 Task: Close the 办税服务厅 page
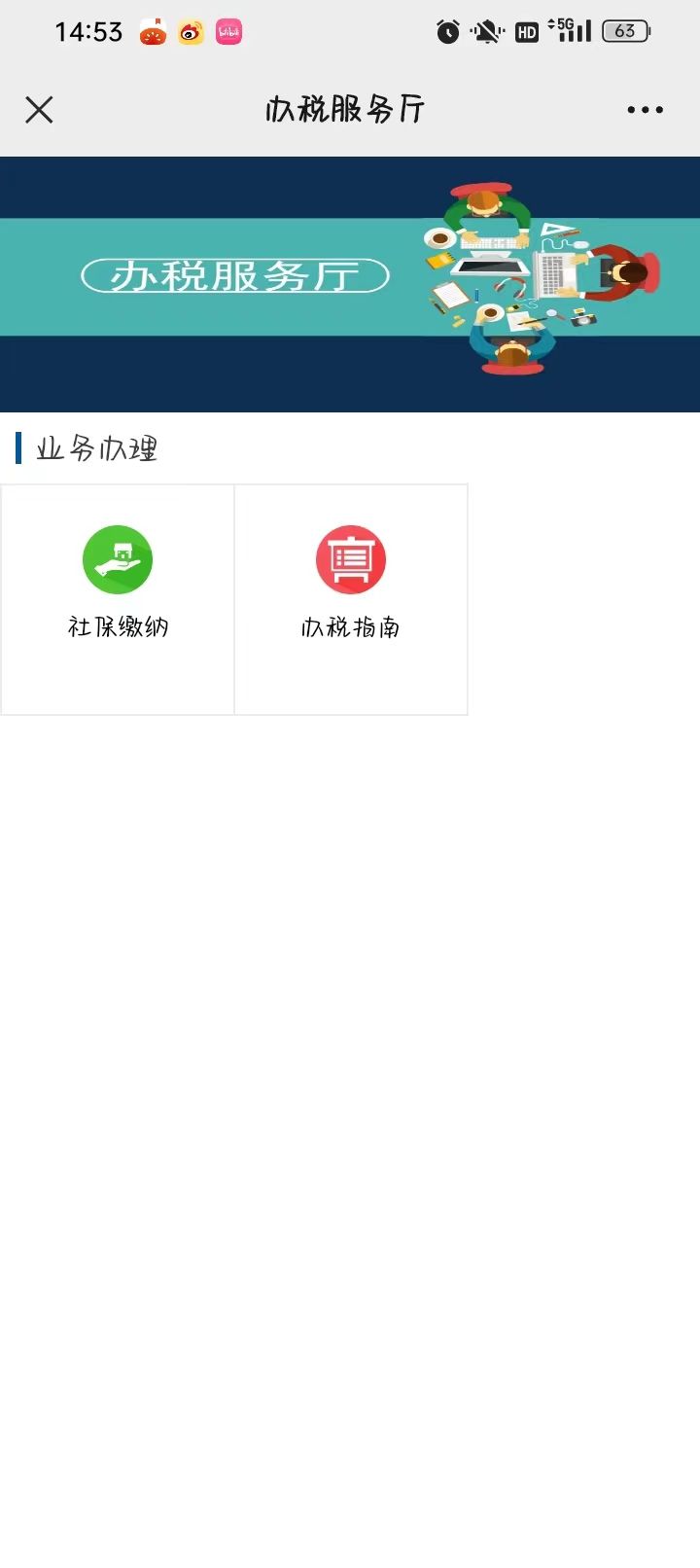tap(39, 110)
